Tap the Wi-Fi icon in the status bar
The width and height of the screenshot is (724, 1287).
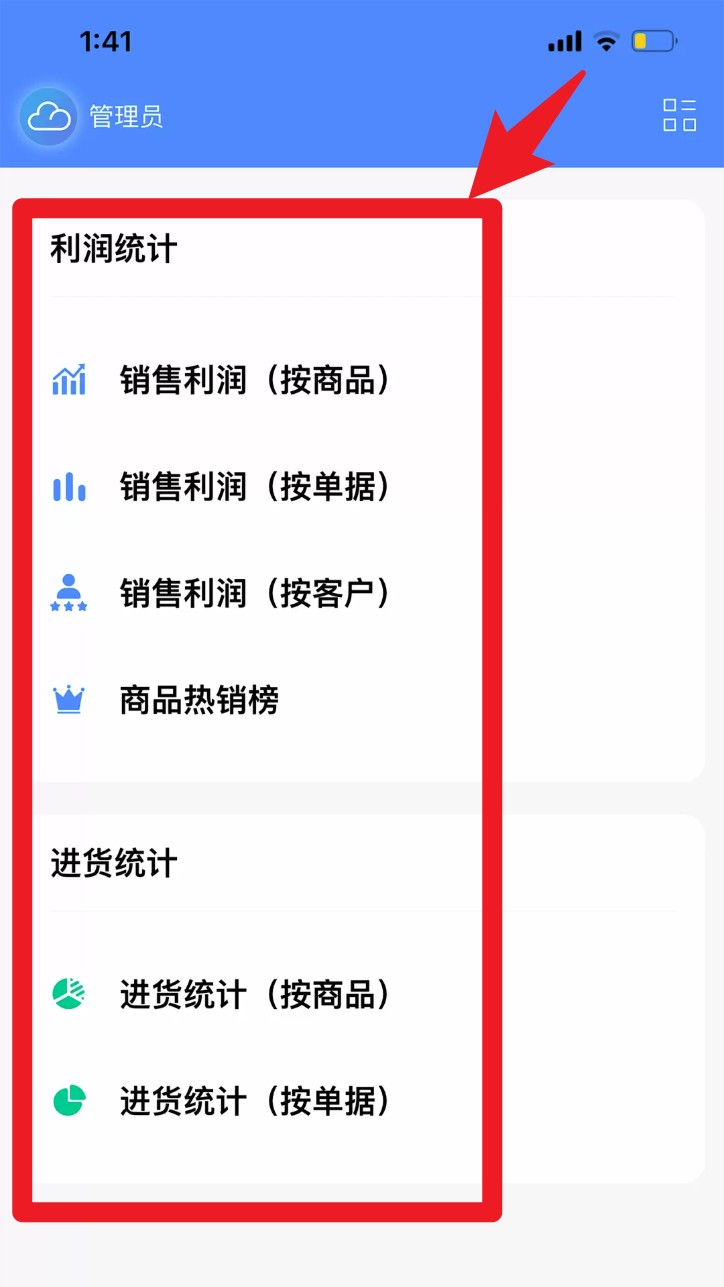tap(607, 41)
